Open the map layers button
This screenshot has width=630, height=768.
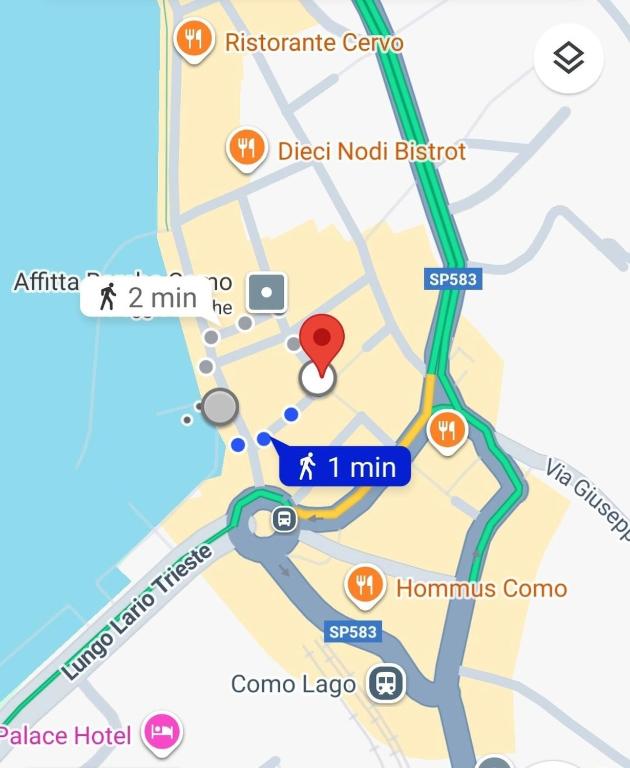[x=568, y=59]
